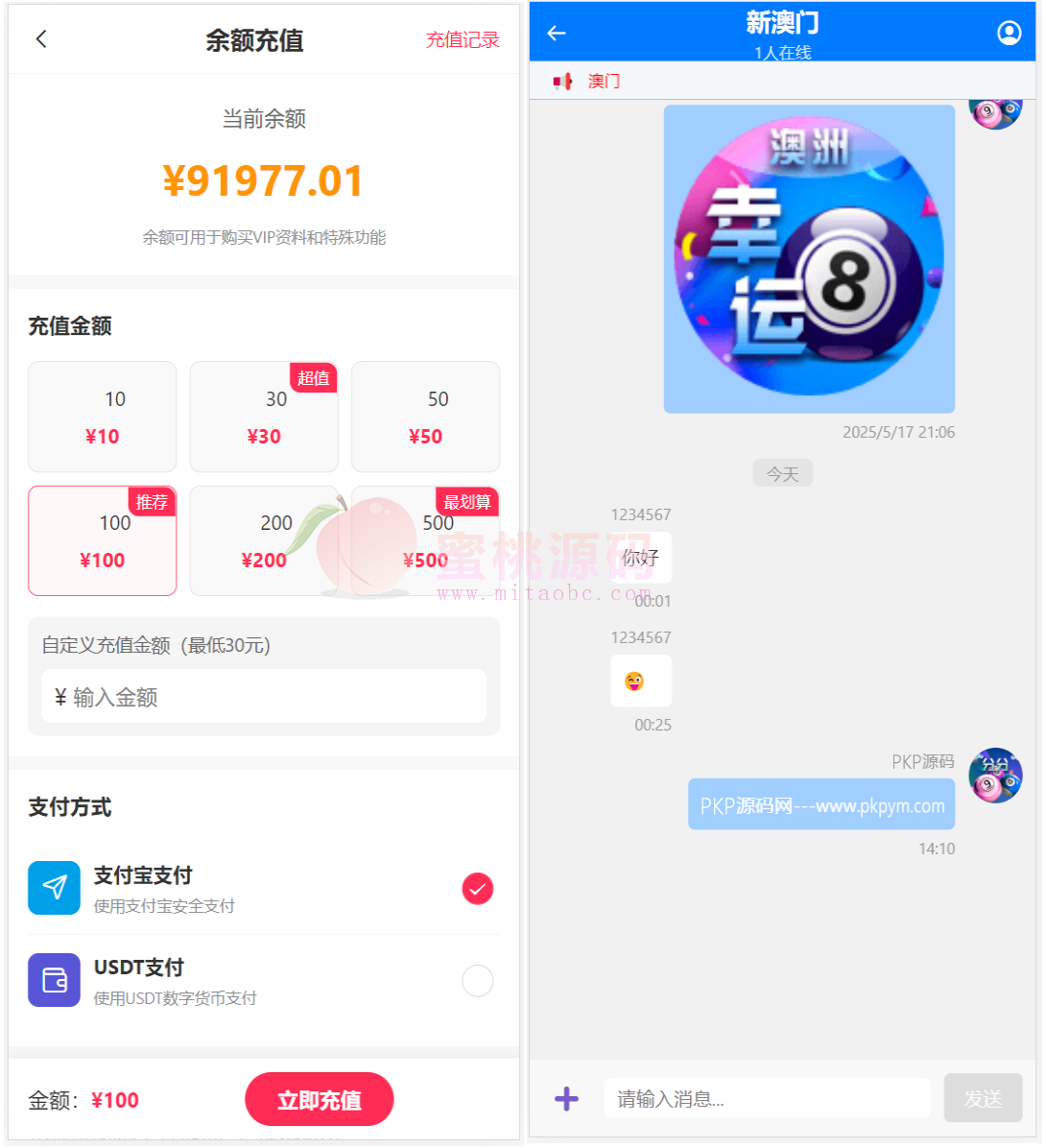Open the plus attachment menu
This screenshot has height=1148, width=1046.
(567, 1099)
